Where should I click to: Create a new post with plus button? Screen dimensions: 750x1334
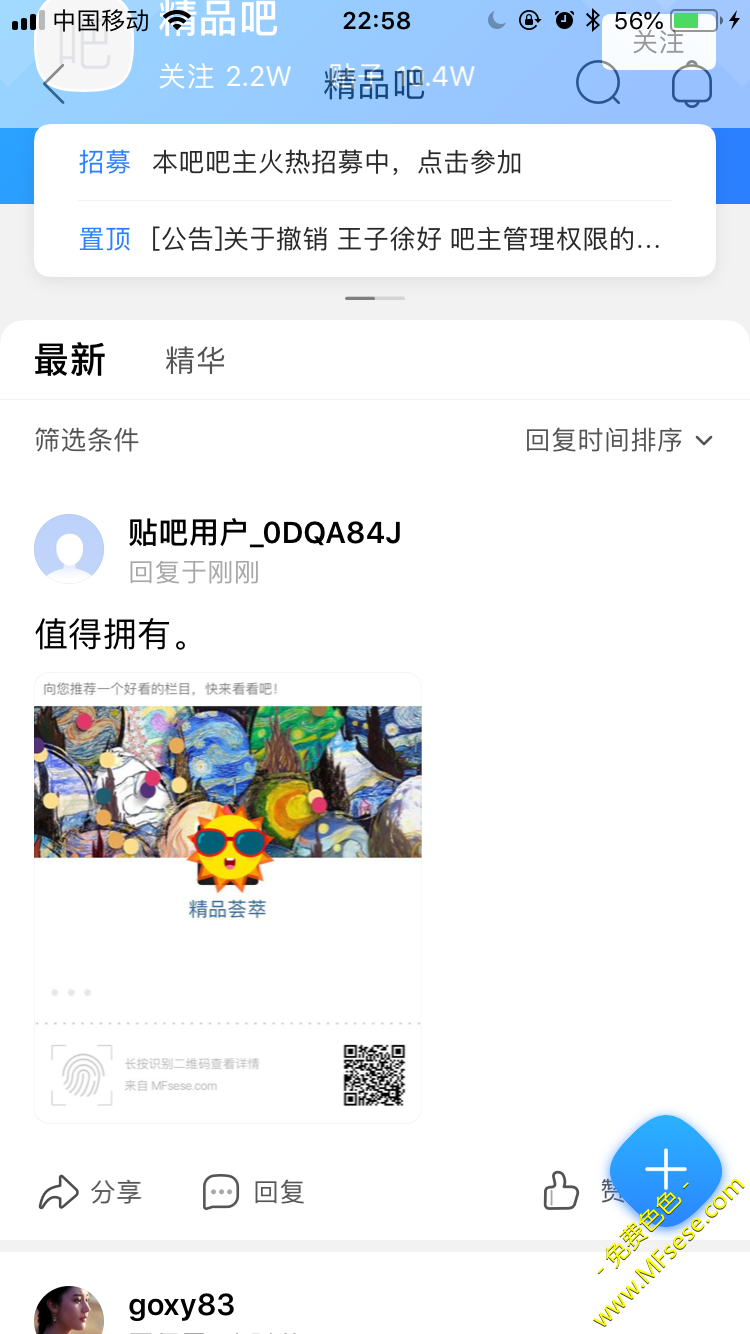(x=665, y=1169)
